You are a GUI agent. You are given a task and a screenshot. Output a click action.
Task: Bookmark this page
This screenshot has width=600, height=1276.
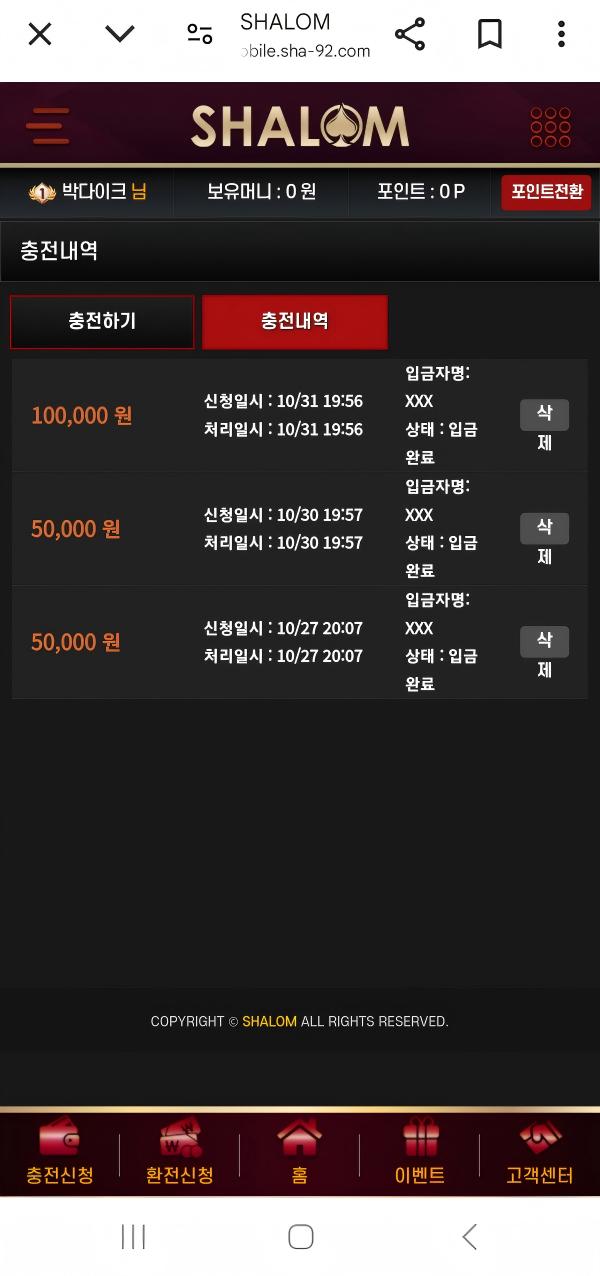(489, 35)
